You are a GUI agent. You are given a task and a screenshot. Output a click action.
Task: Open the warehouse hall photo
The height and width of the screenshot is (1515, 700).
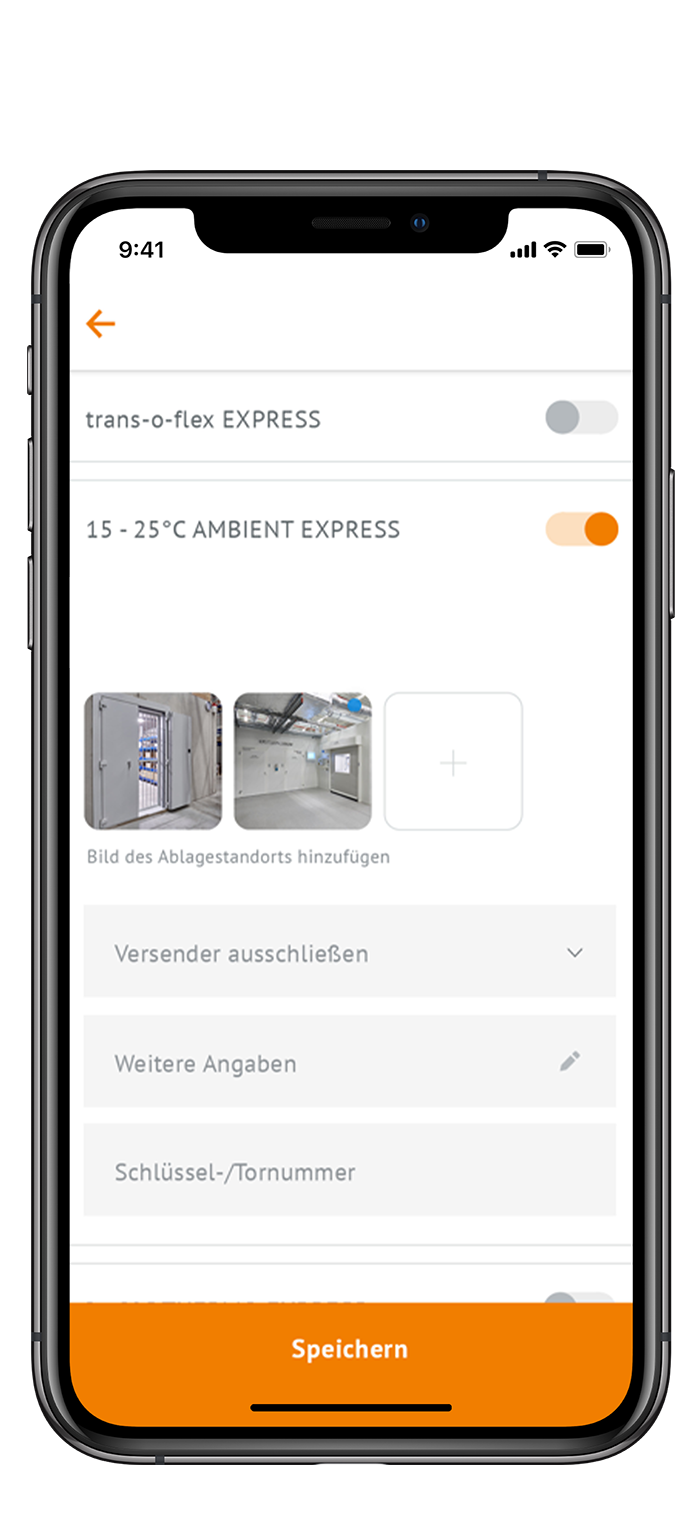coord(302,761)
